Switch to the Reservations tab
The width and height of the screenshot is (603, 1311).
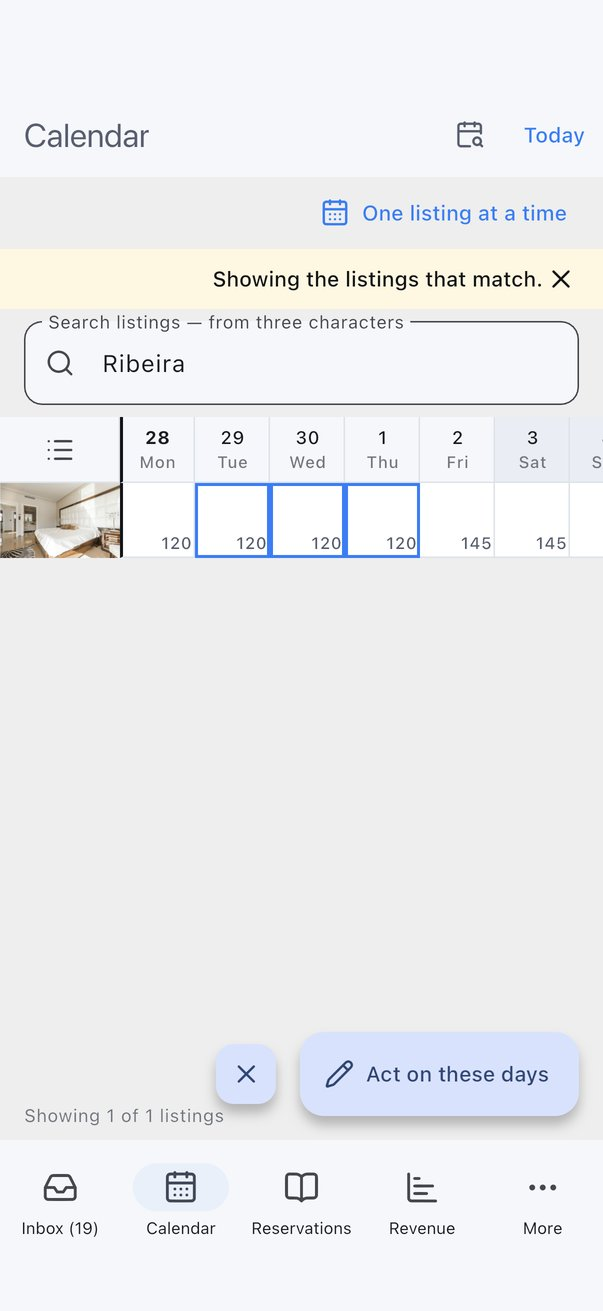[x=301, y=1204]
